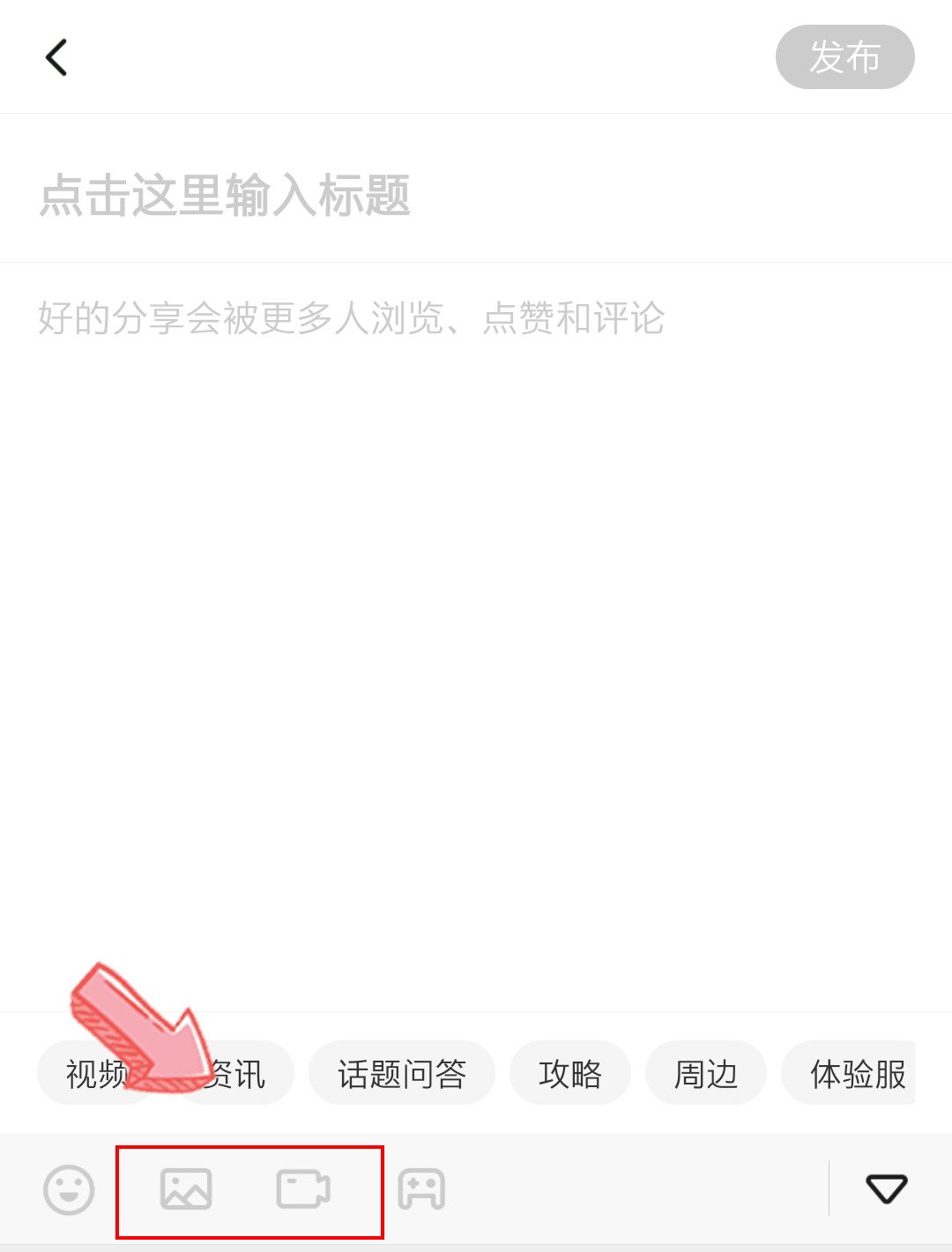
Task: Select the 周边 chip
Action: 705,1073
